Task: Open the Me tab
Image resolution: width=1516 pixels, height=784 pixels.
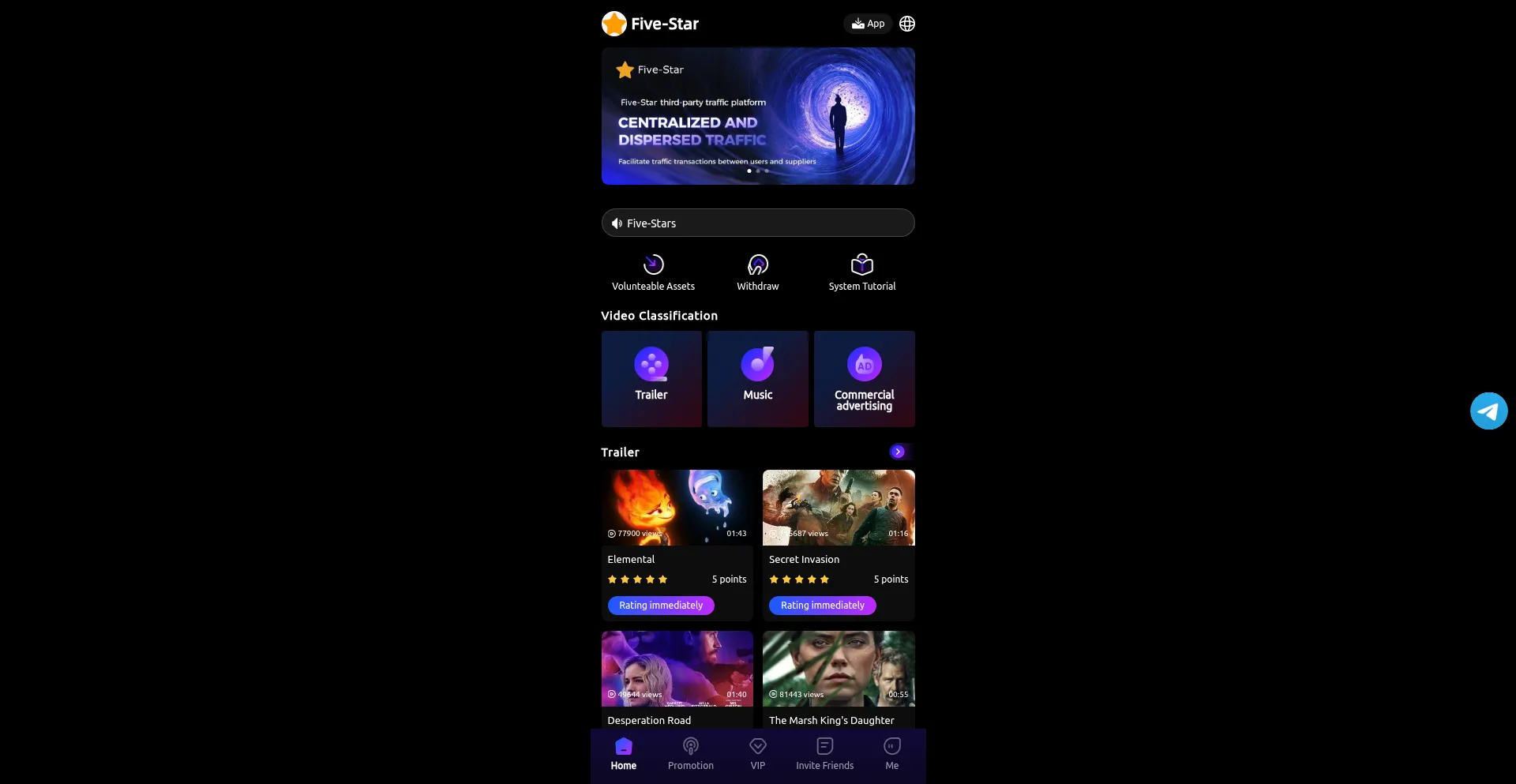Action: pyautogui.click(x=891, y=753)
